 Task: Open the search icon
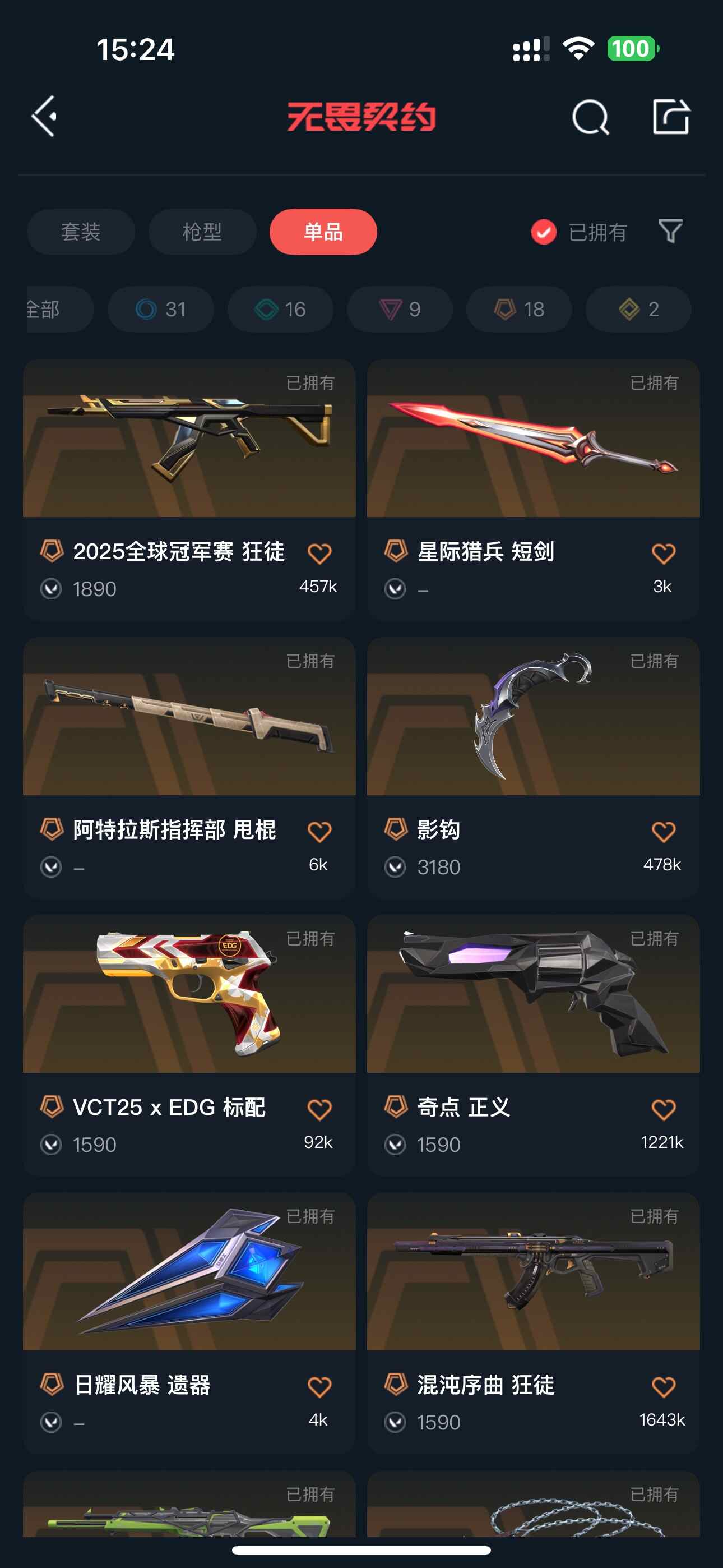(590, 117)
